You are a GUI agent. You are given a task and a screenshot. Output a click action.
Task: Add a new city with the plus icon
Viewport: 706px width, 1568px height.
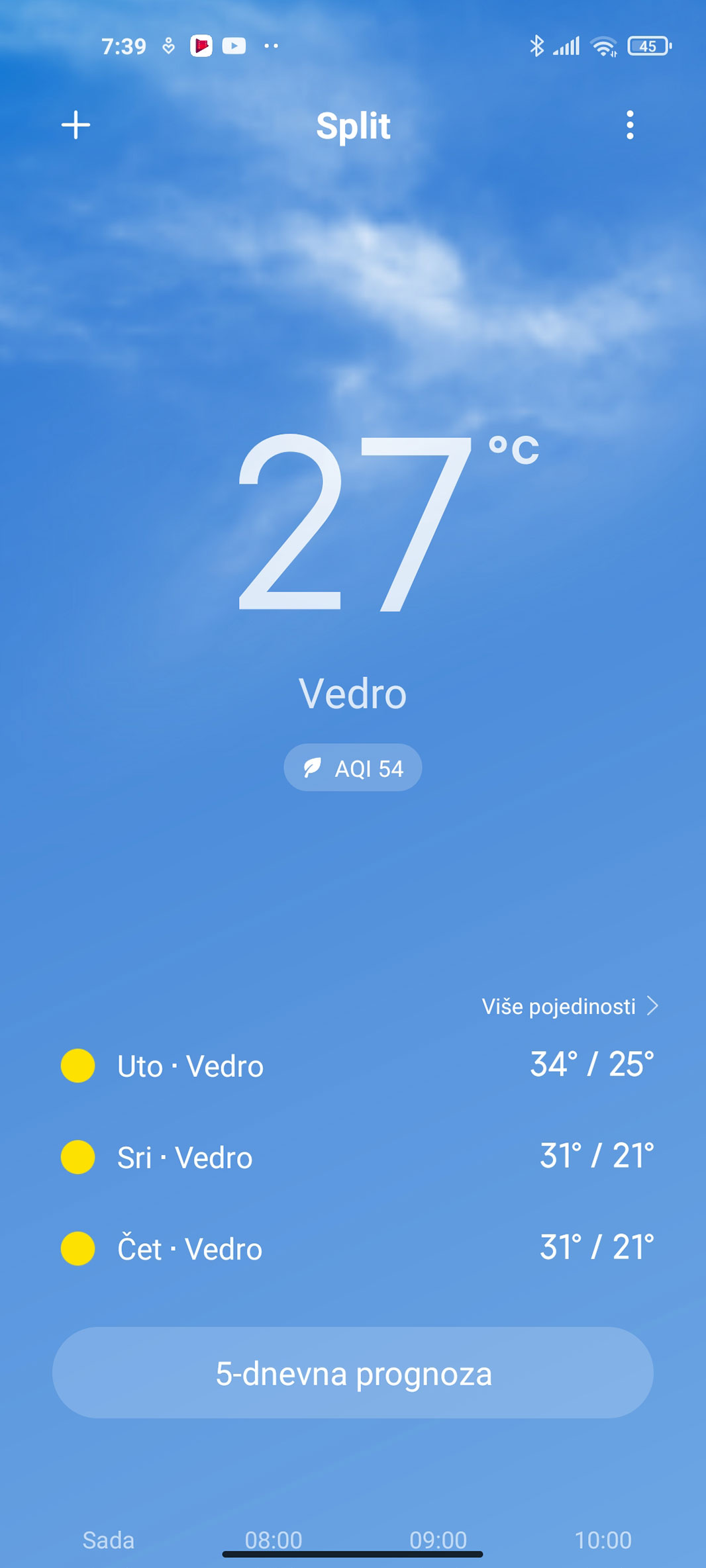tap(76, 125)
